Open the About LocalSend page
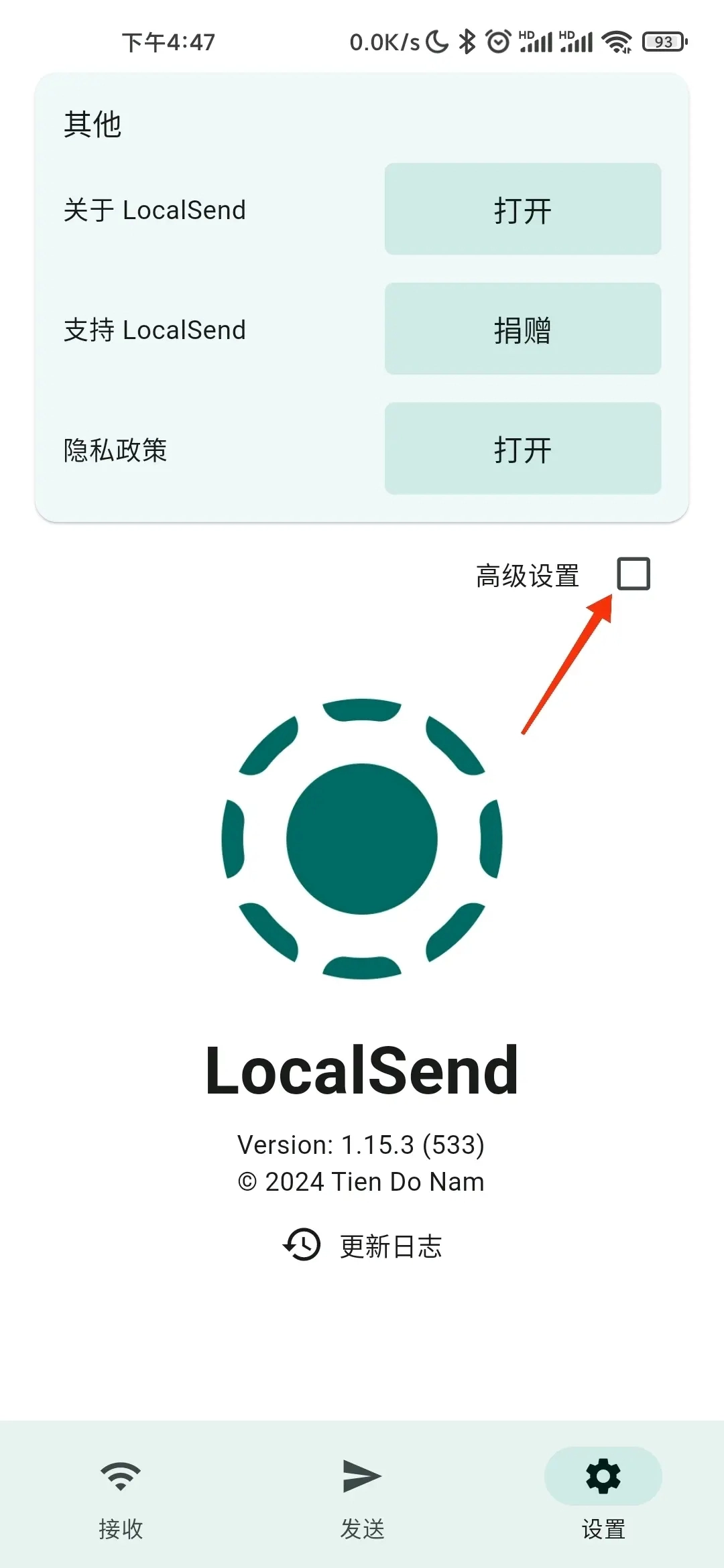The image size is (724, 1568). tap(523, 209)
